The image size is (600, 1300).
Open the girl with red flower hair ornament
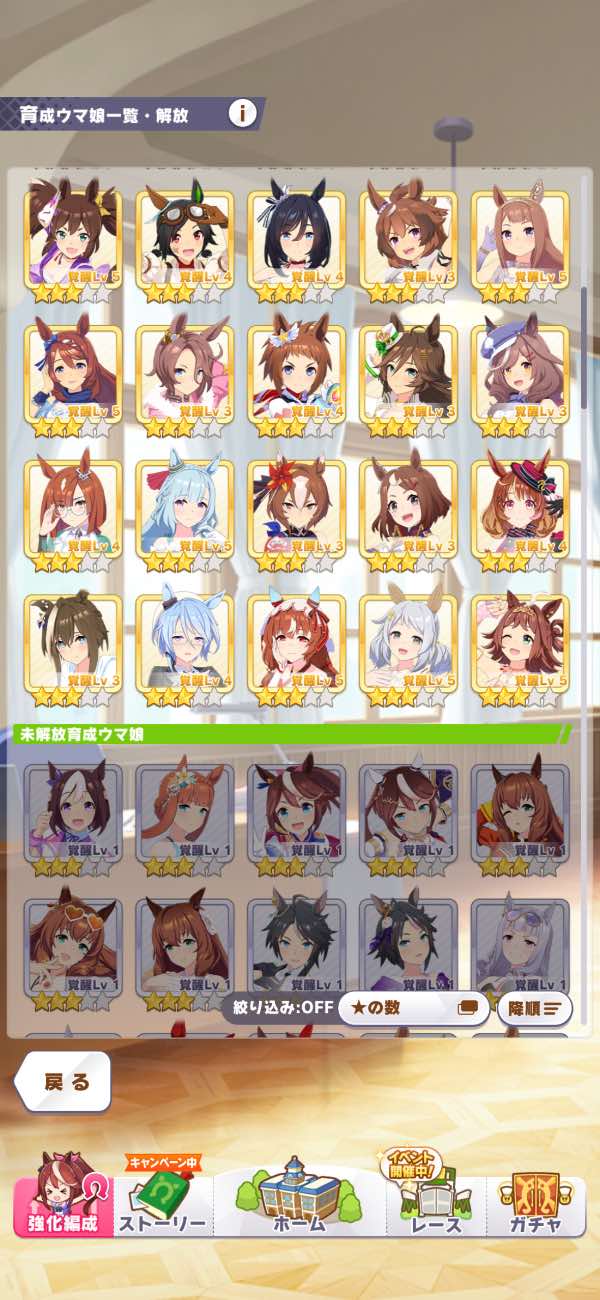point(296,508)
